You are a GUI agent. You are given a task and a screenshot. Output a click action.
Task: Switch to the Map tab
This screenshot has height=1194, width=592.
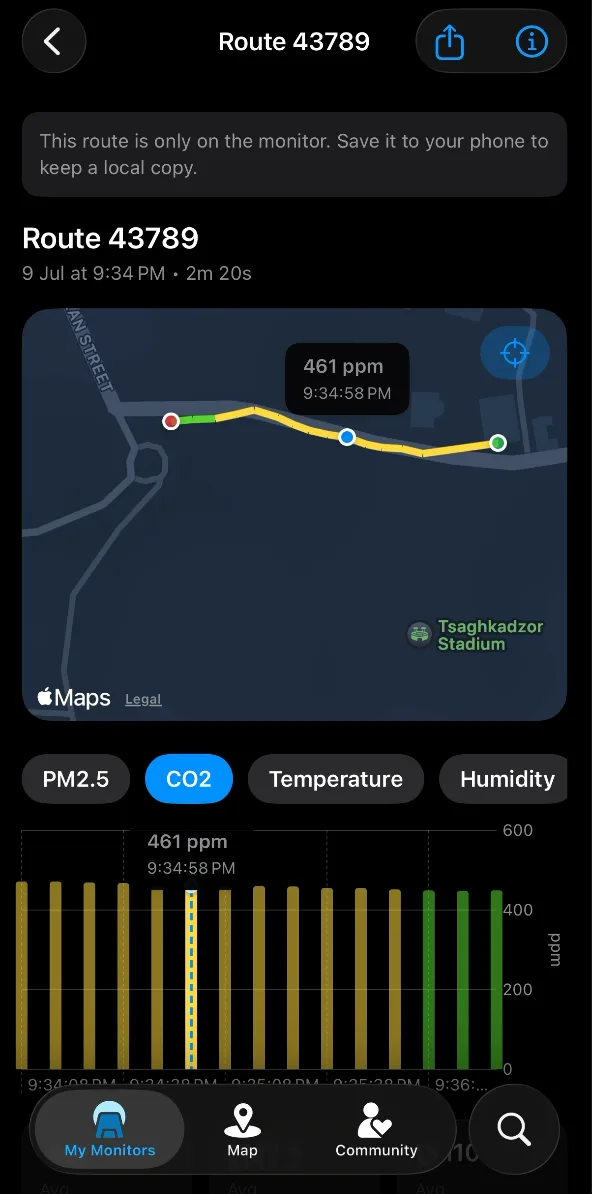pyautogui.click(x=242, y=1130)
